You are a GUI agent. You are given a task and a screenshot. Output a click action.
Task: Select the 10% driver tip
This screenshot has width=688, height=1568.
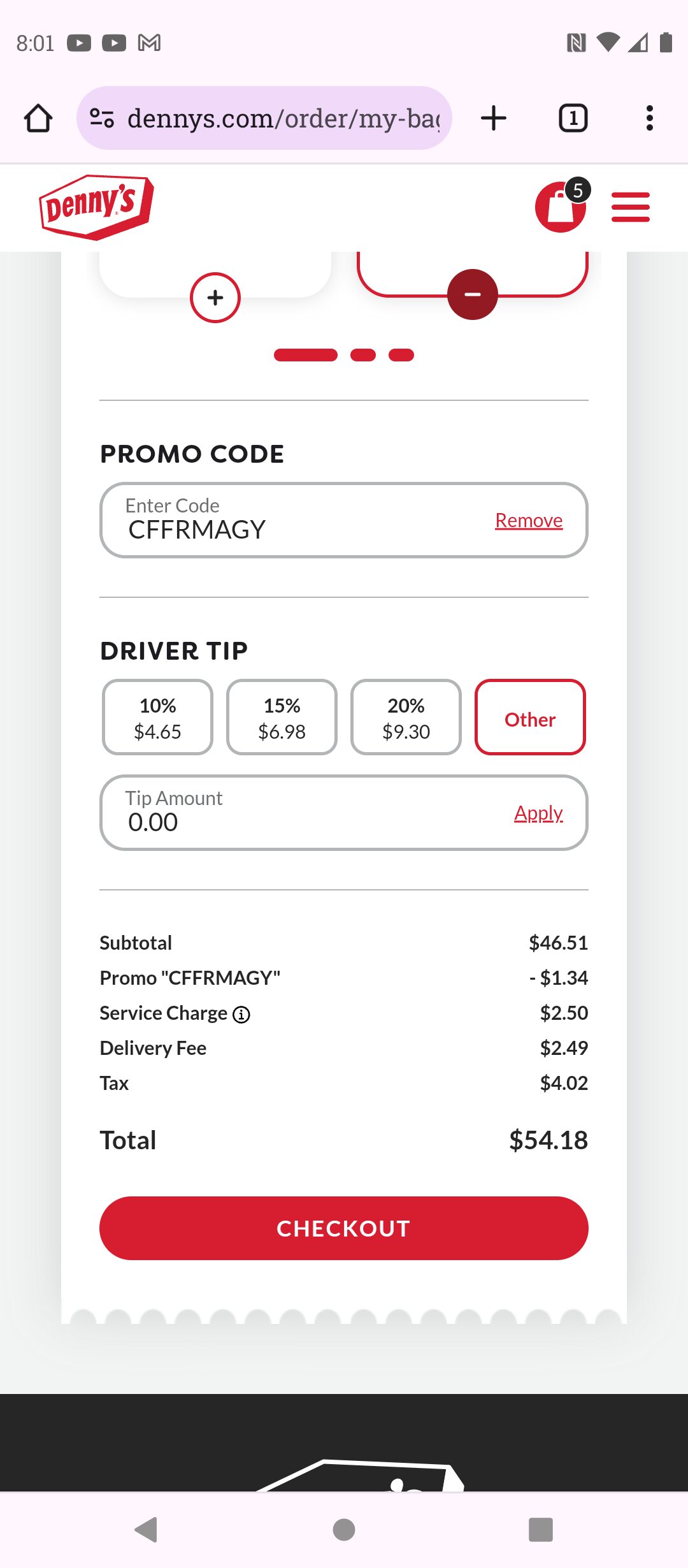point(157,717)
